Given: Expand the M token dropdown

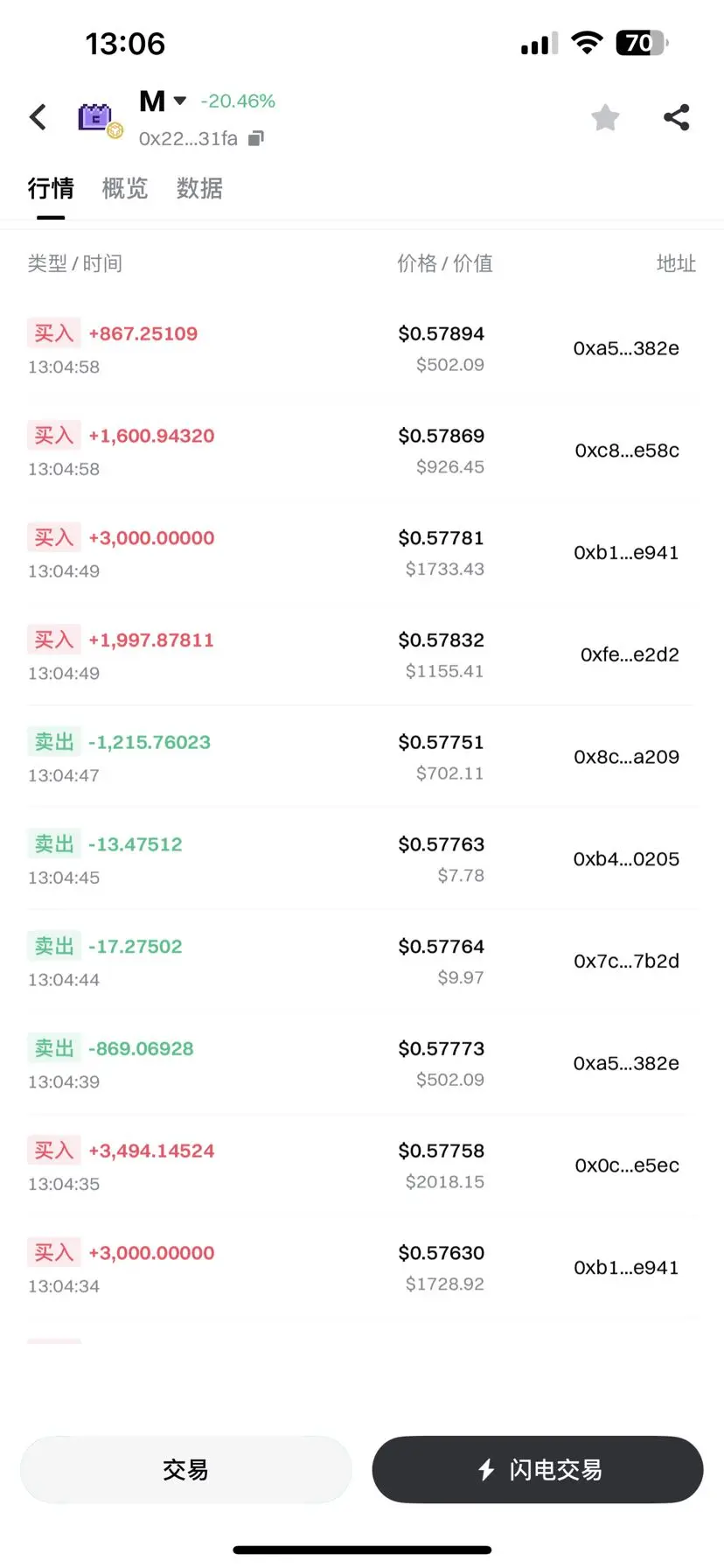Looking at the screenshot, I should 180,101.
